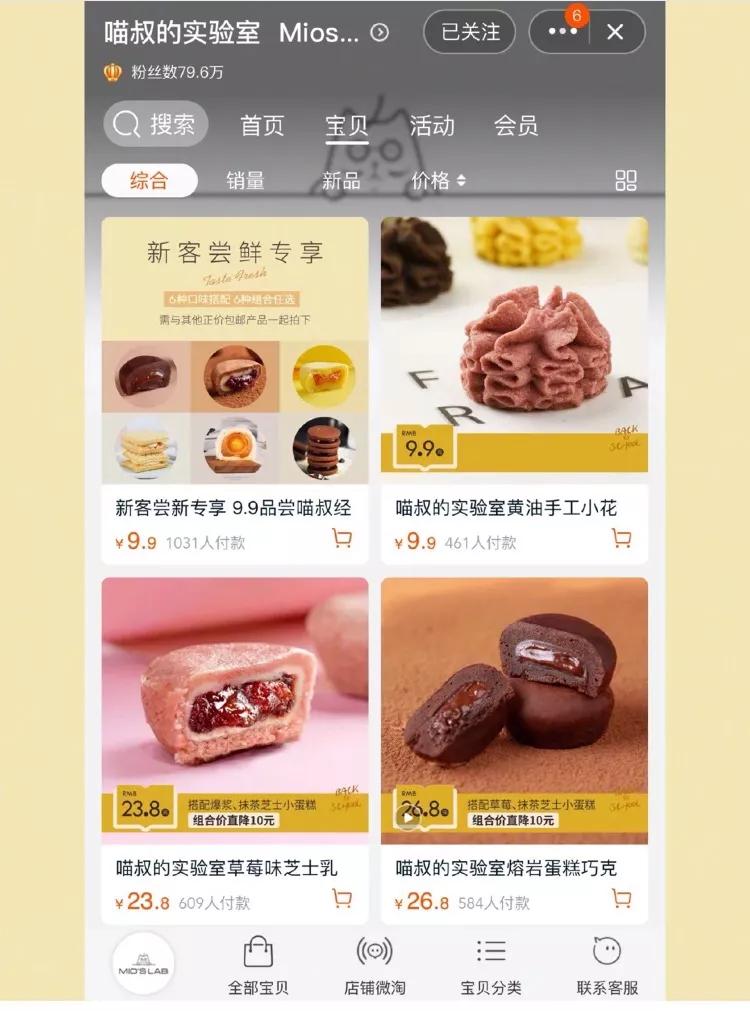Open 店铺微淘 broadcast icon
This screenshot has height=1011, width=750.
point(375,957)
